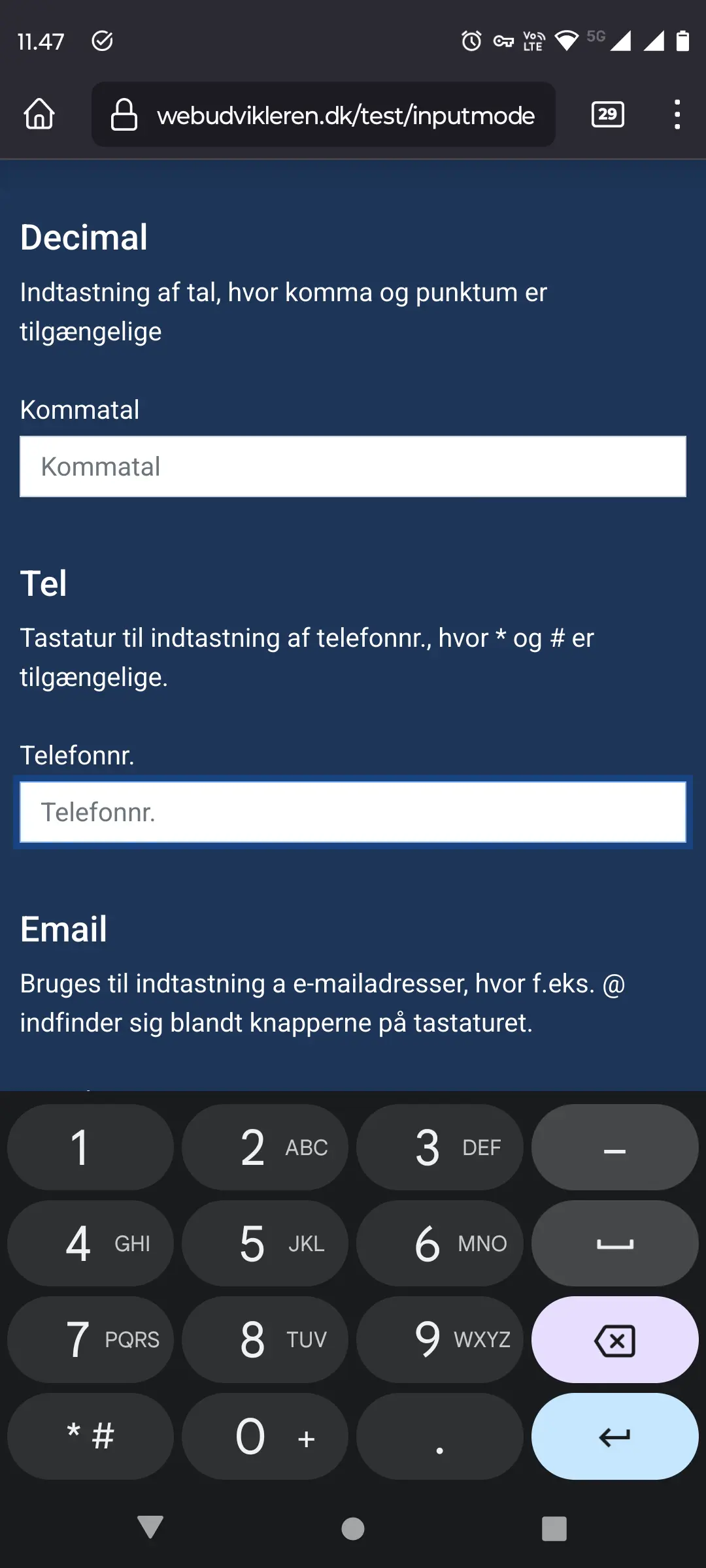Type digit 1 on the keypad

(x=90, y=1147)
